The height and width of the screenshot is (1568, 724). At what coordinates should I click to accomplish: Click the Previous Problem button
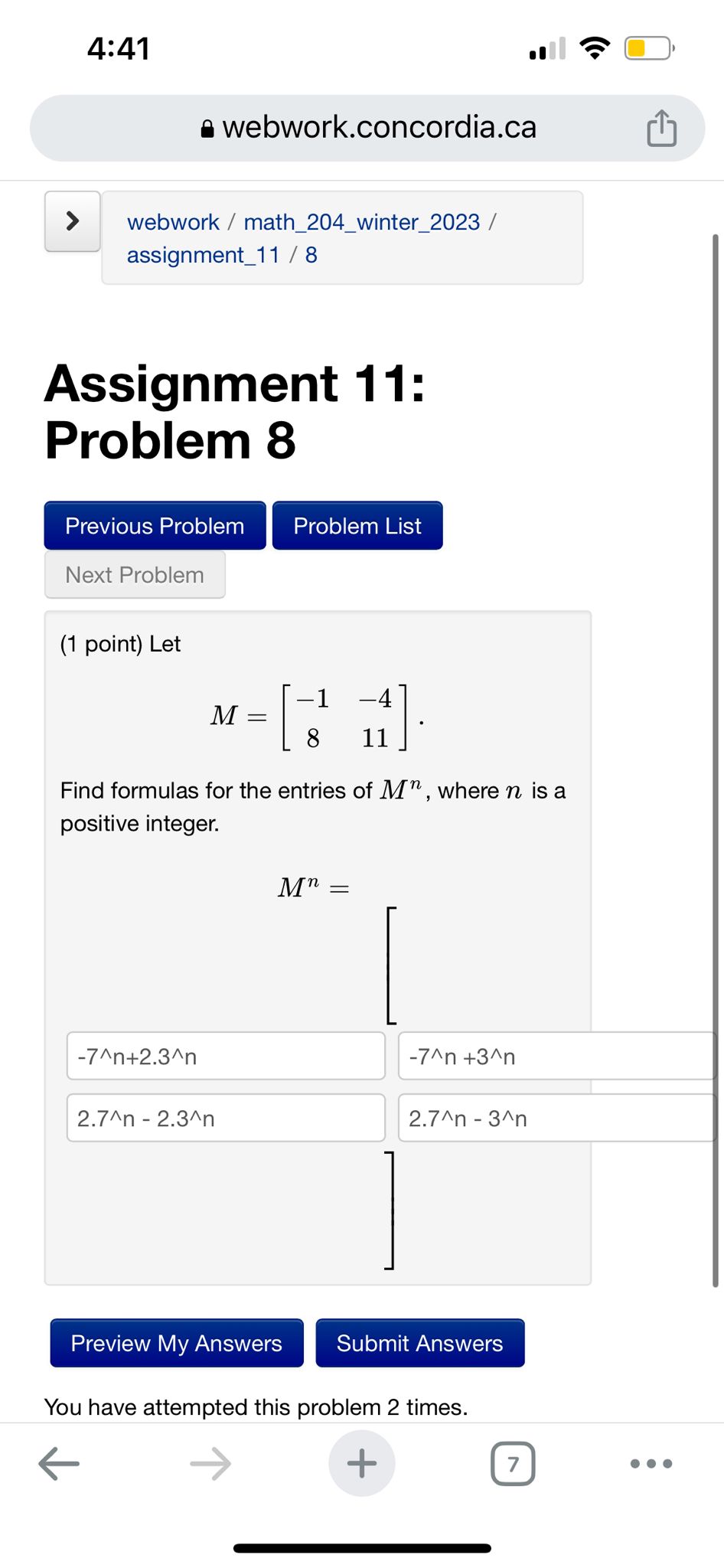tap(155, 526)
